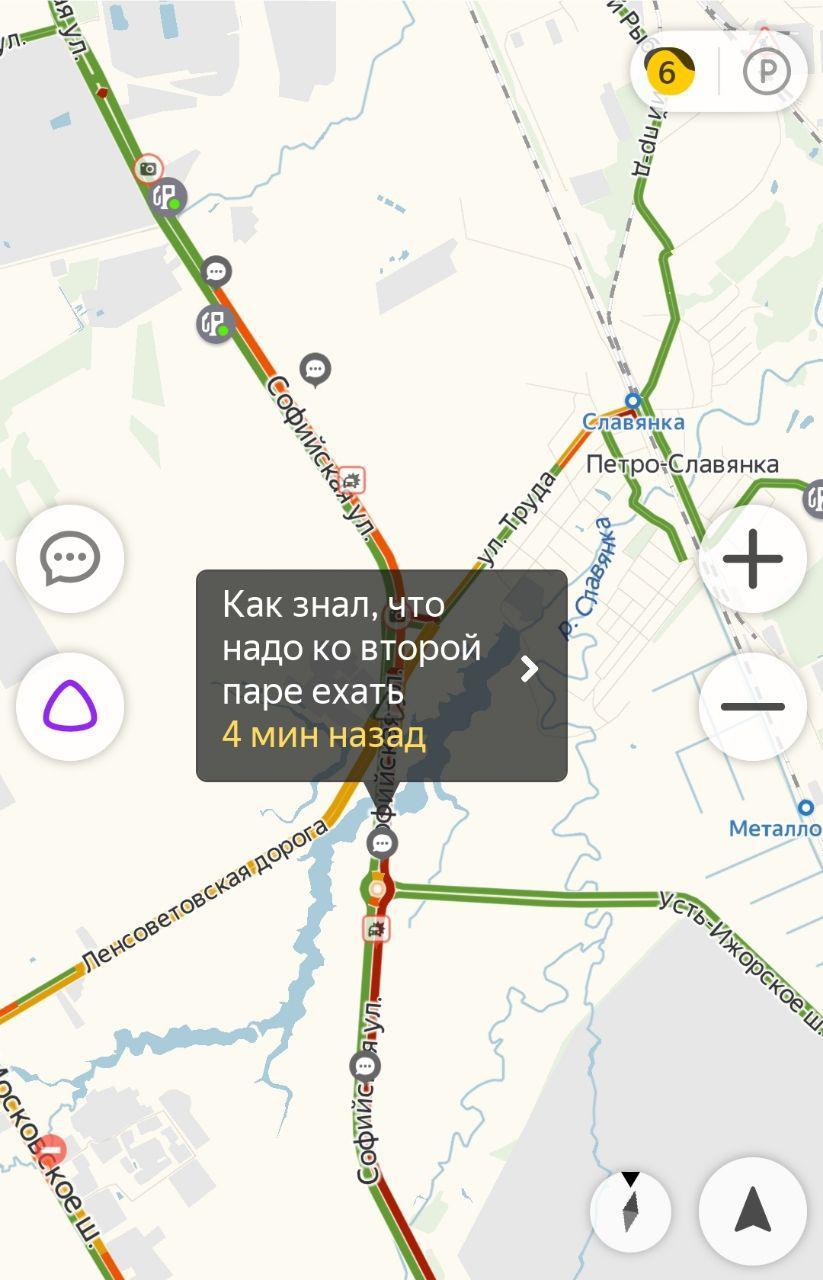Image resolution: width=823 pixels, height=1280 pixels.
Task: Zoom out with the minus button
Action: (x=752, y=706)
